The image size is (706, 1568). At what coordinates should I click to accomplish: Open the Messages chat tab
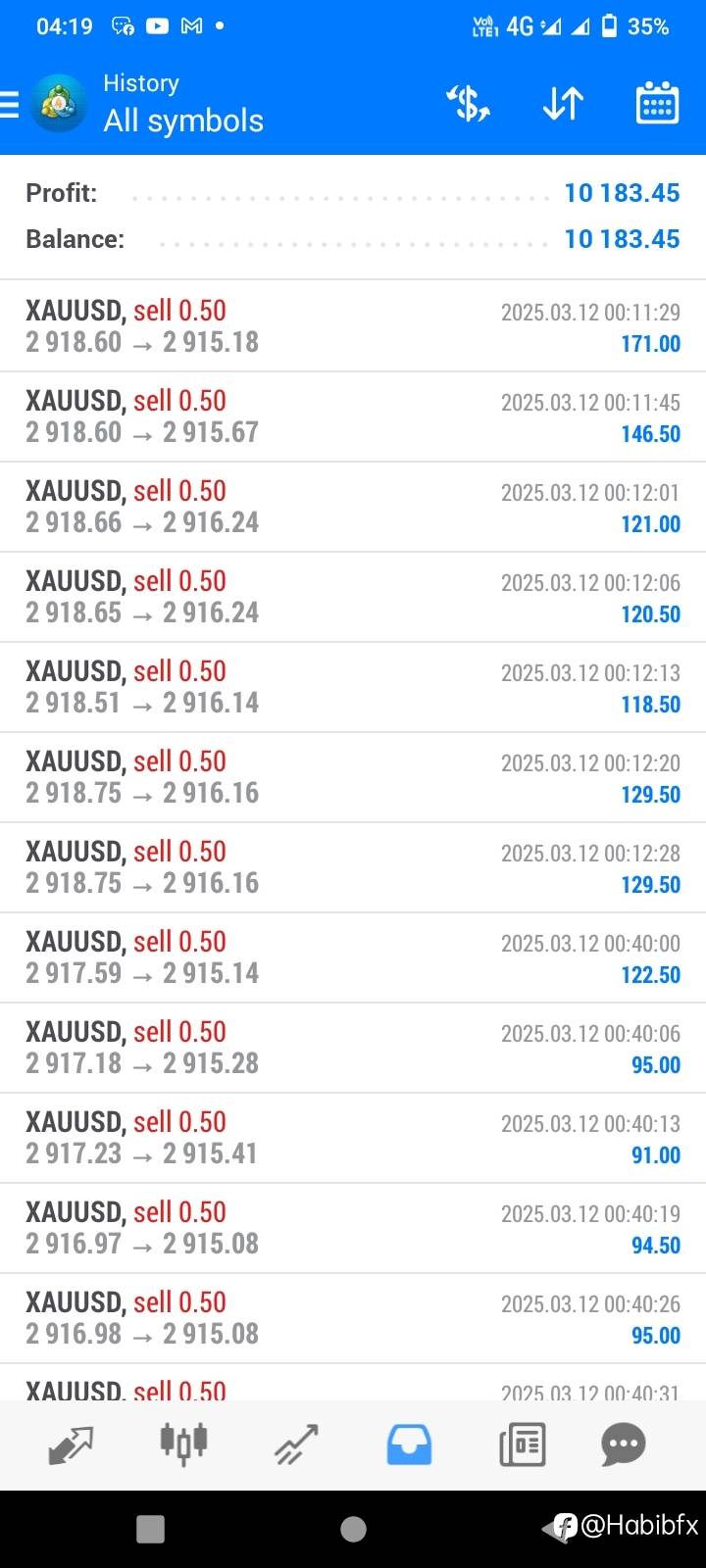click(x=624, y=1445)
